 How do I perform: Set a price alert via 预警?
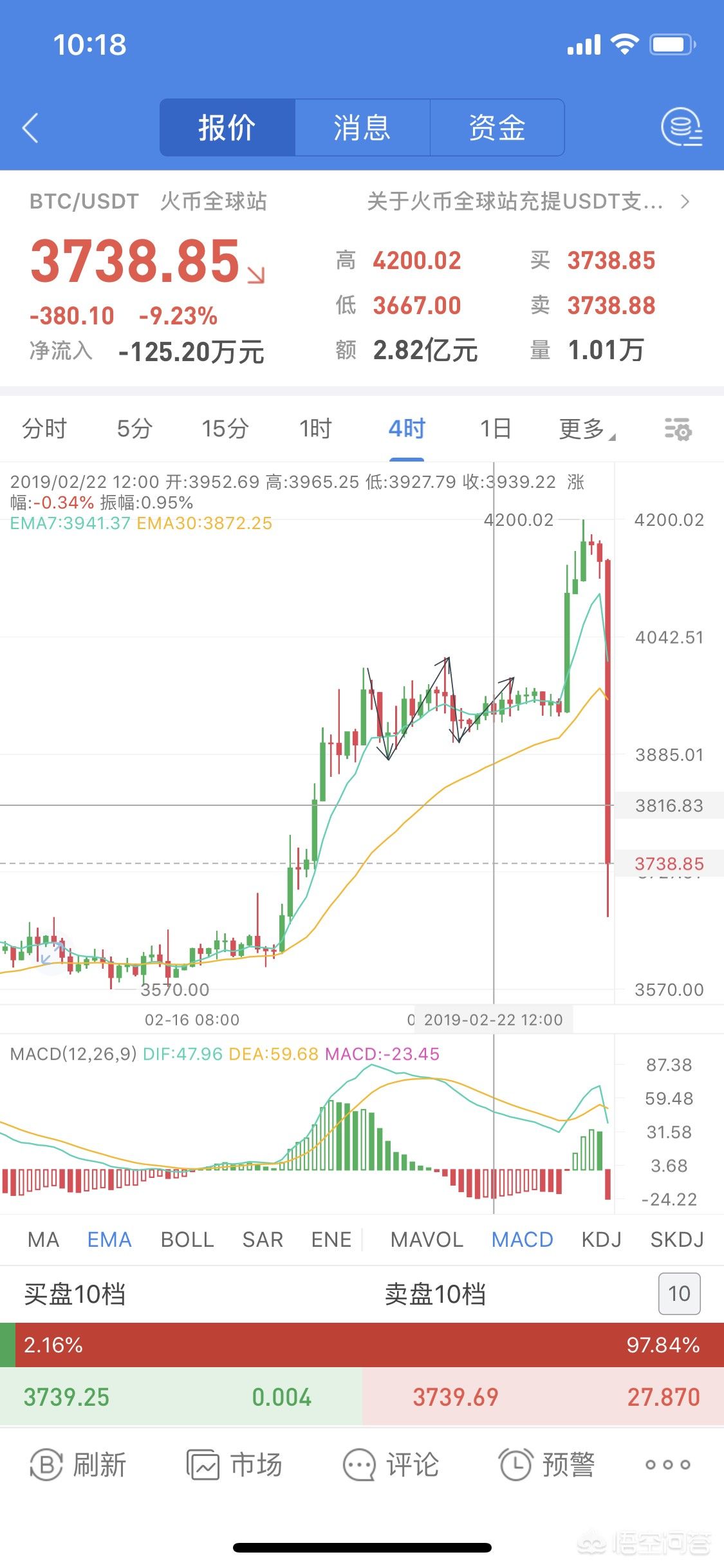click(x=547, y=1465)
